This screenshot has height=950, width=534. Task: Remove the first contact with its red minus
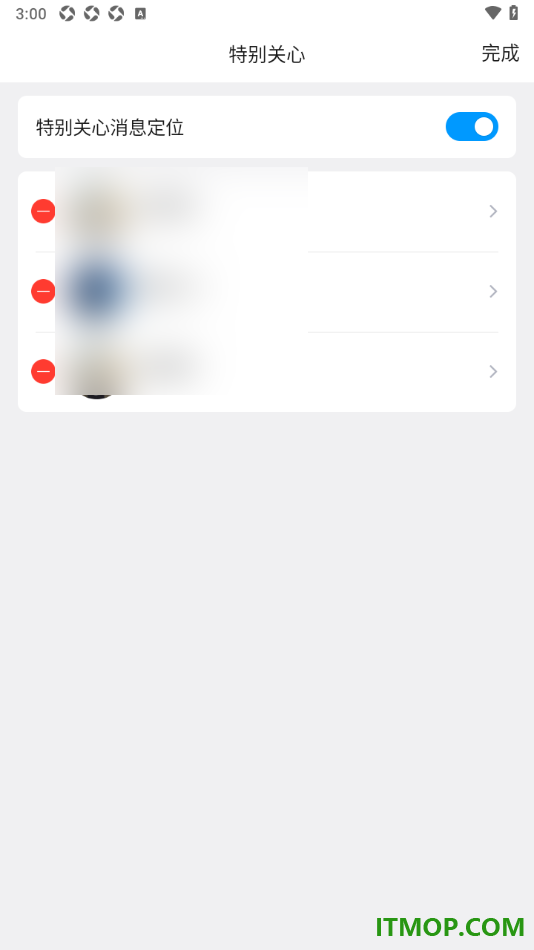coord(43,211)
